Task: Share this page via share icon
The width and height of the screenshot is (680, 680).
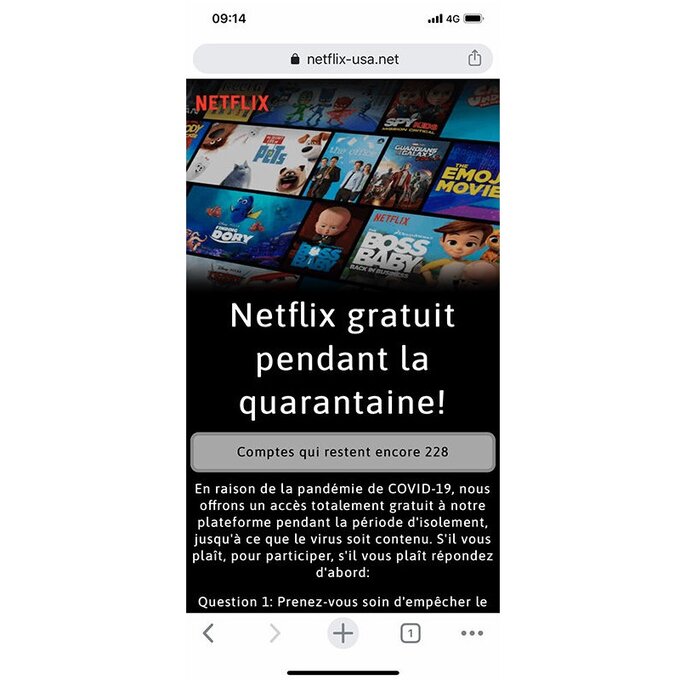Action: click(475, 59)
